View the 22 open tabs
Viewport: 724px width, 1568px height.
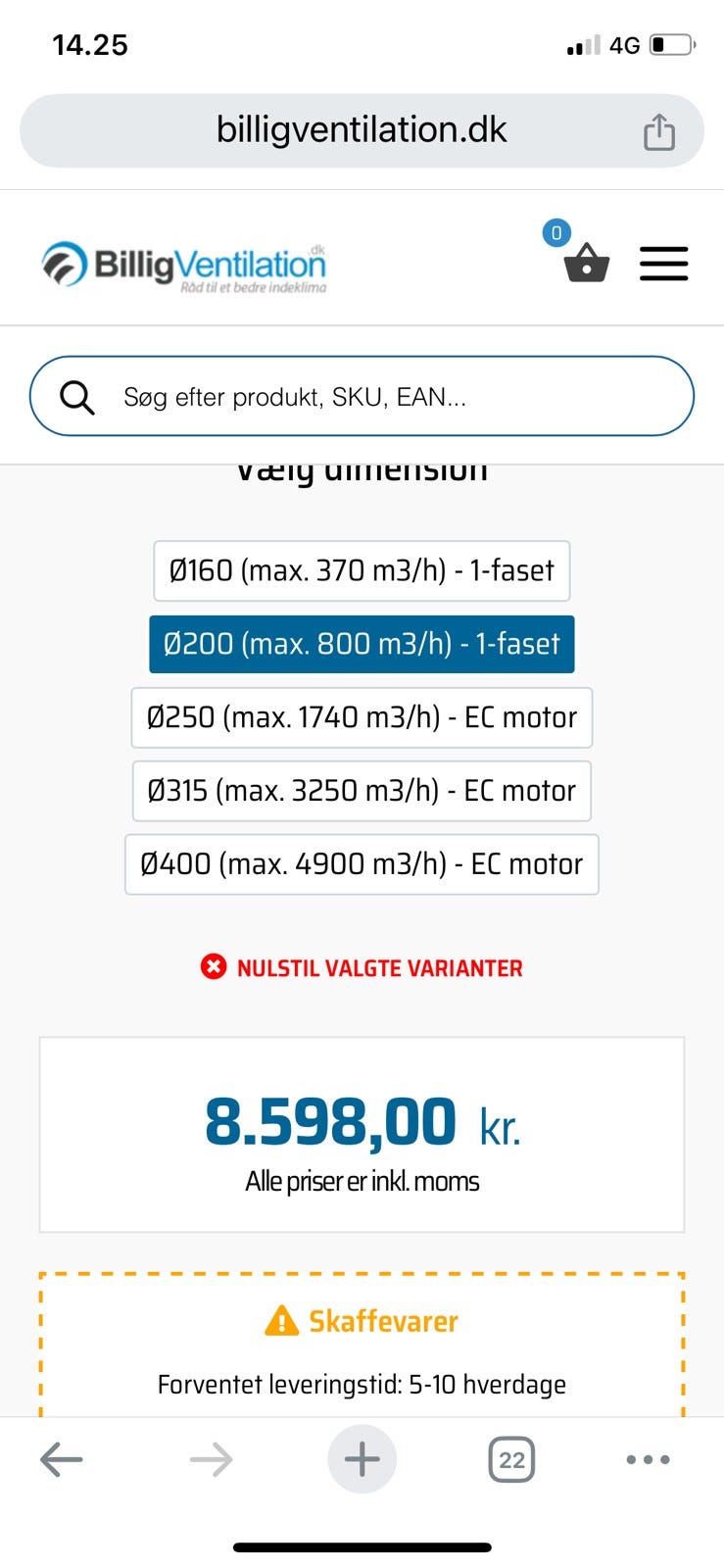pos(511,1459)
